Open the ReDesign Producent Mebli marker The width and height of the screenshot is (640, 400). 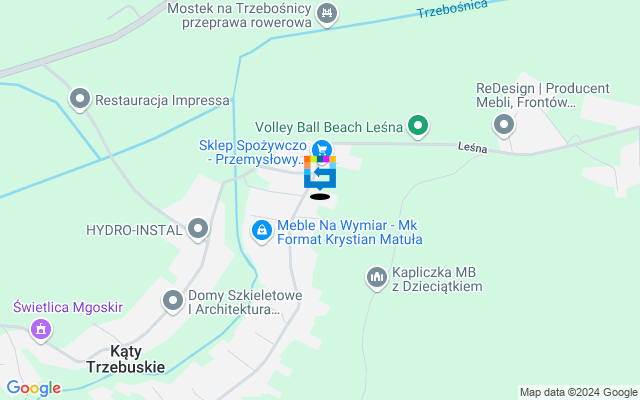(504, 125)
